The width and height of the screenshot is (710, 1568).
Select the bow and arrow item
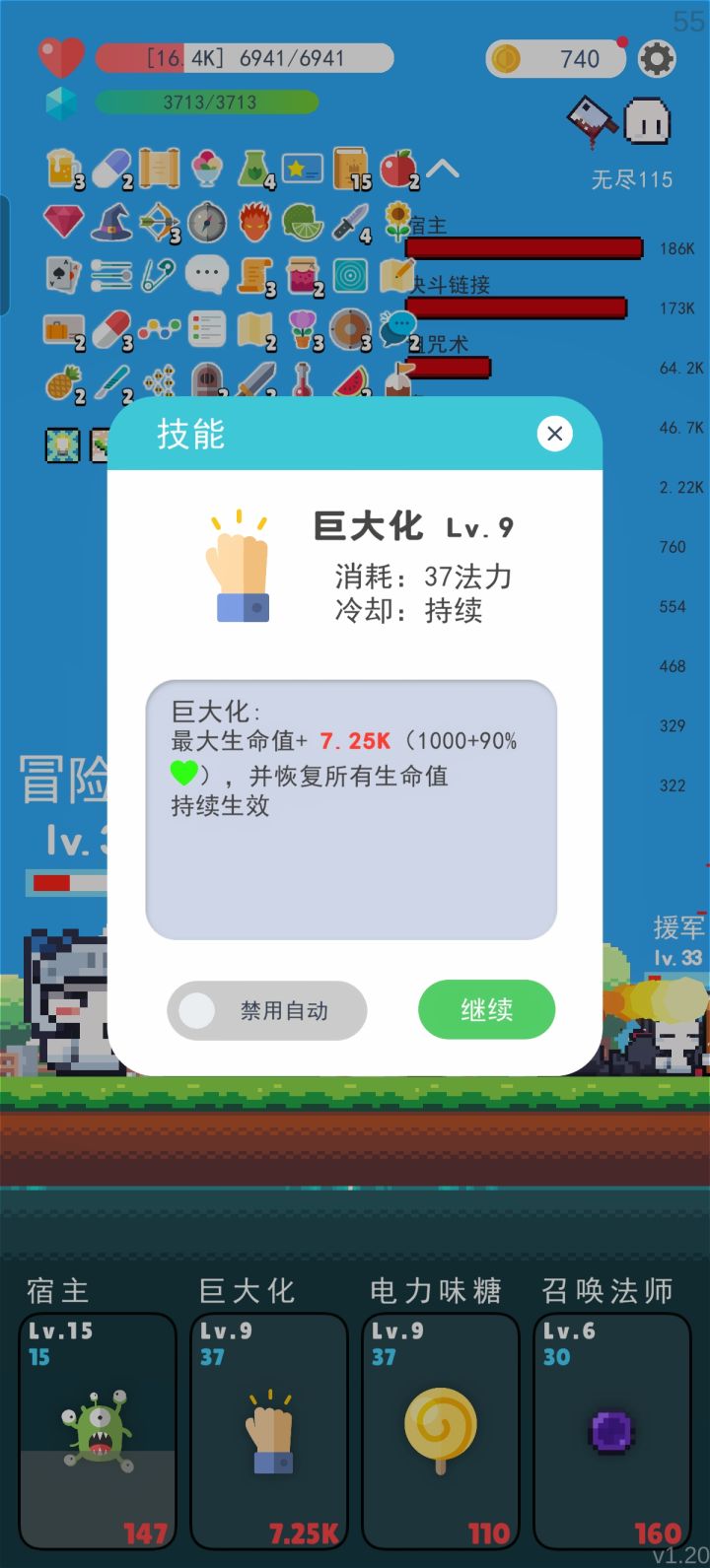click(x=159, y=222)
